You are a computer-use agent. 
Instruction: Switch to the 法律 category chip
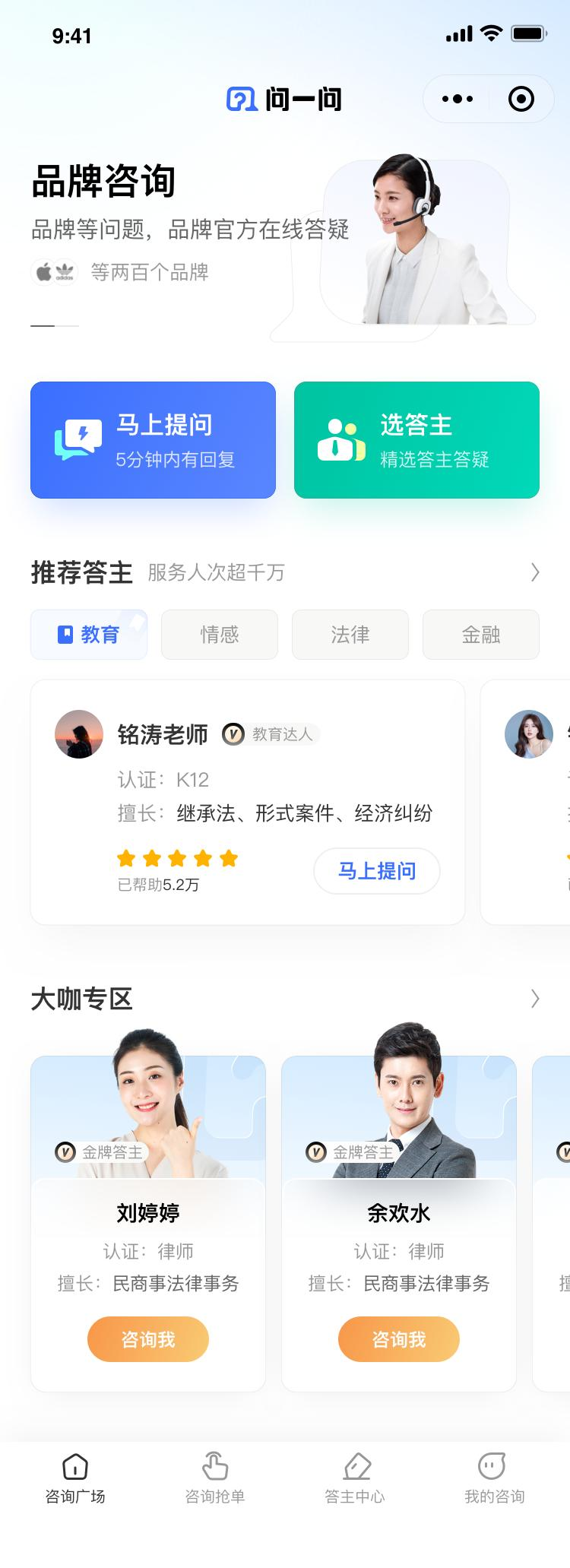[350, 635]
